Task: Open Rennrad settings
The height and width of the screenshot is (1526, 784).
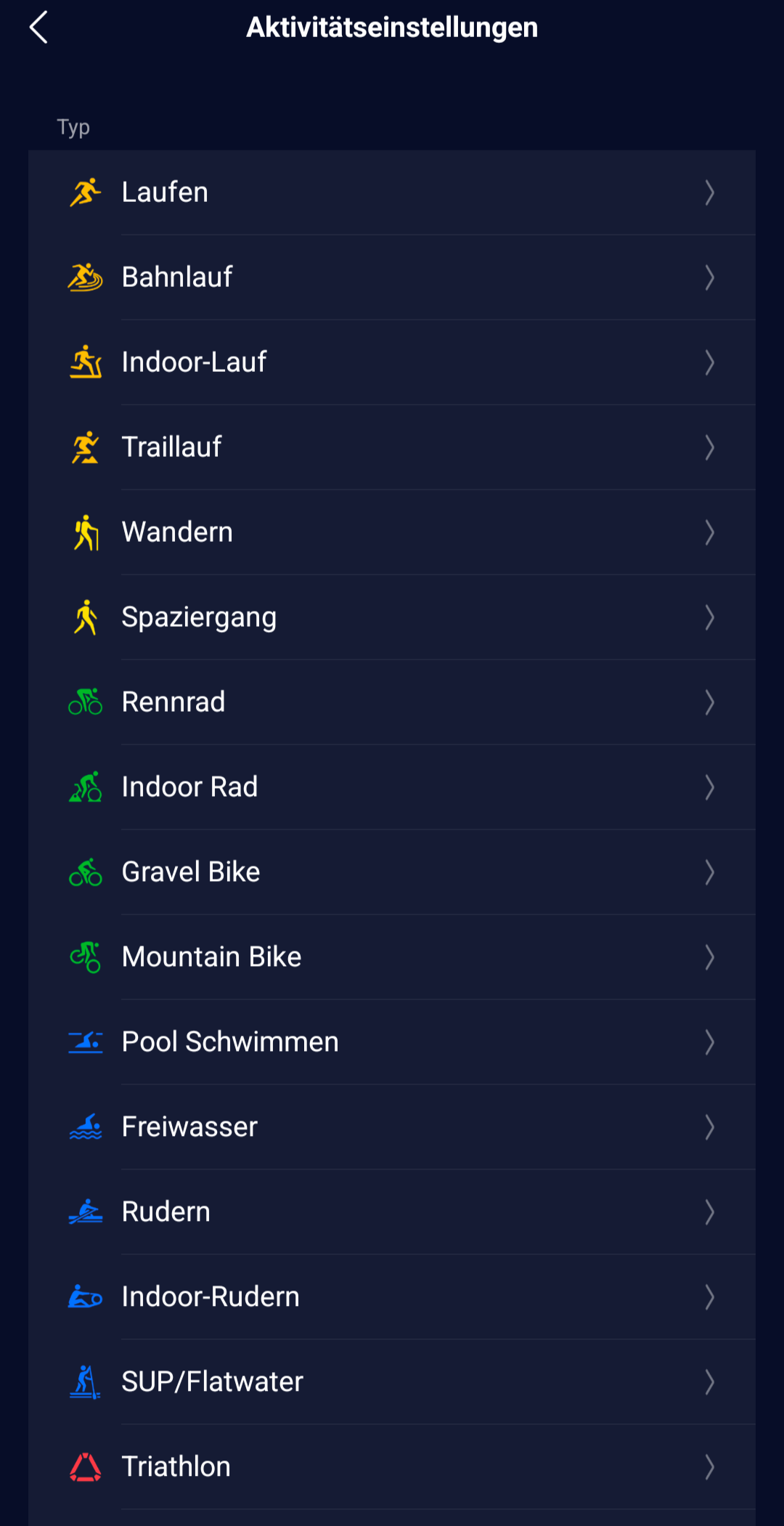Action: [392, 702]
